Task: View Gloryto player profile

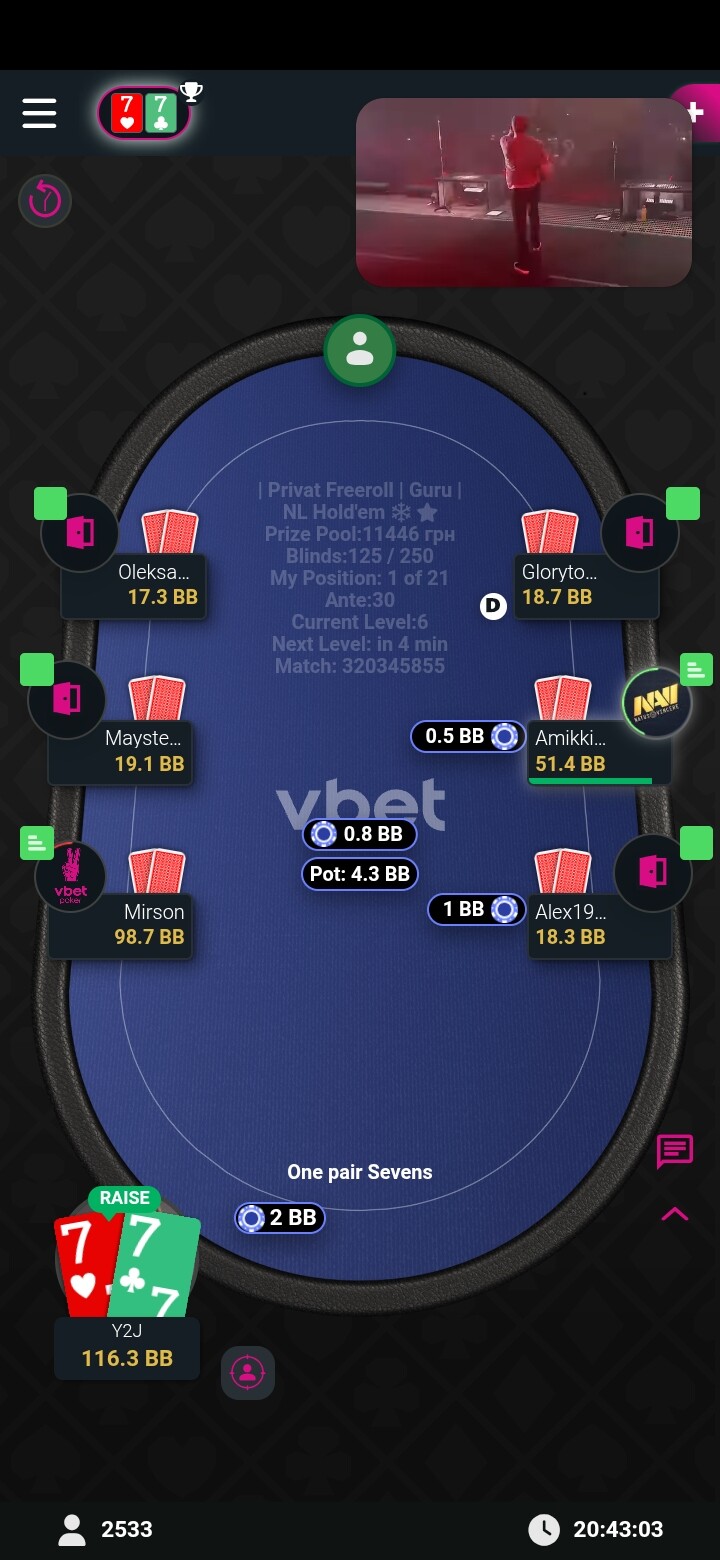Action: point(640,533)
